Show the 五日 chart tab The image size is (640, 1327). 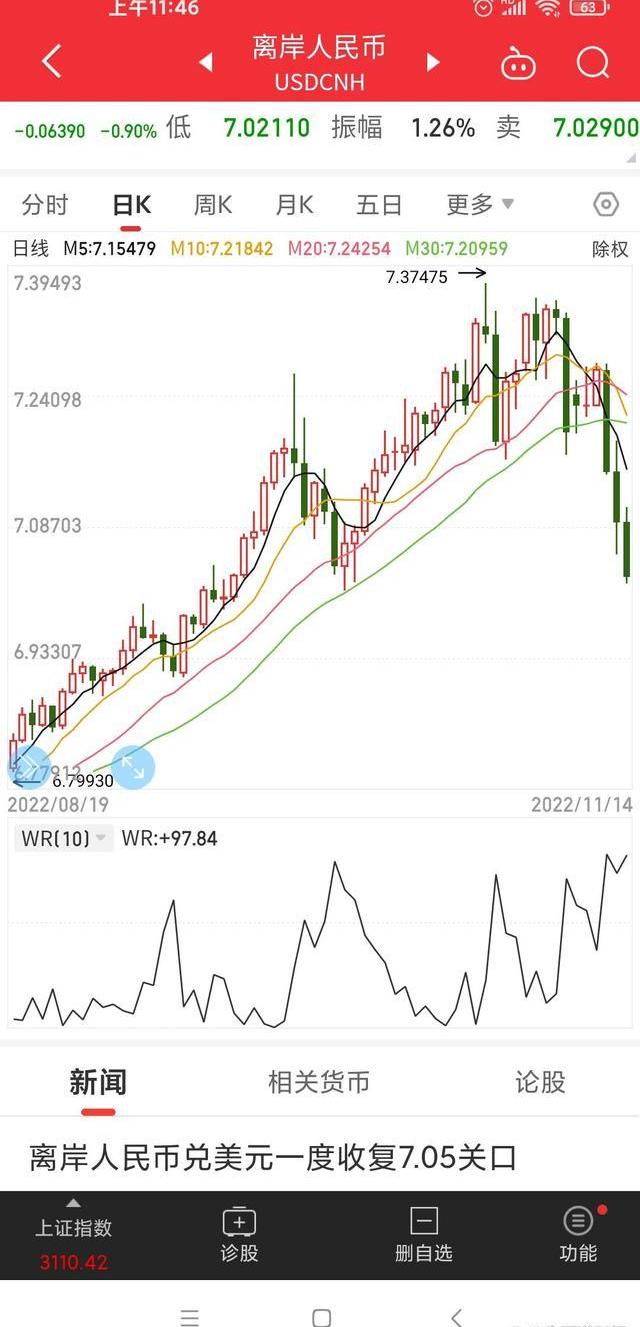point(379,205)
